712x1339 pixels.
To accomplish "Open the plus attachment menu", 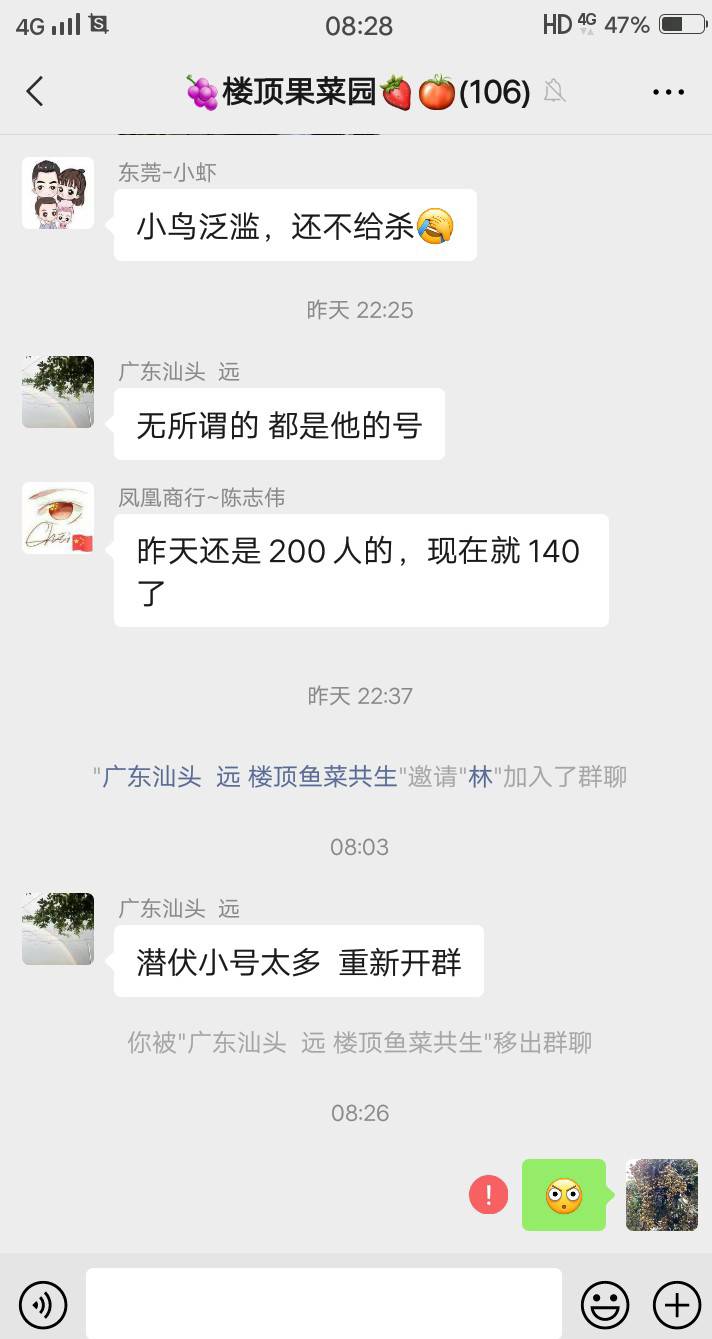I will 677,1304.
